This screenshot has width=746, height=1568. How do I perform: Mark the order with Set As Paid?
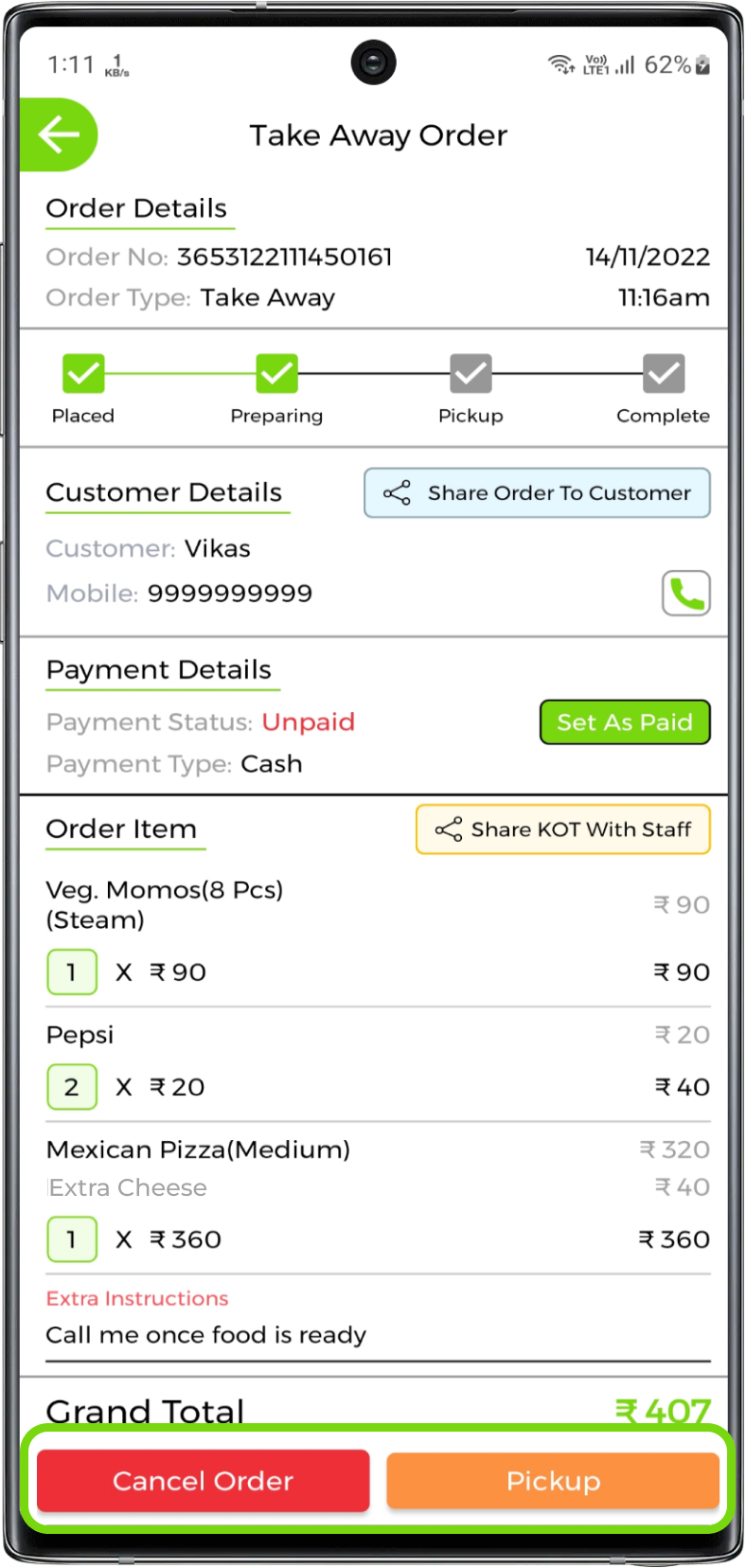coord(625,722)
